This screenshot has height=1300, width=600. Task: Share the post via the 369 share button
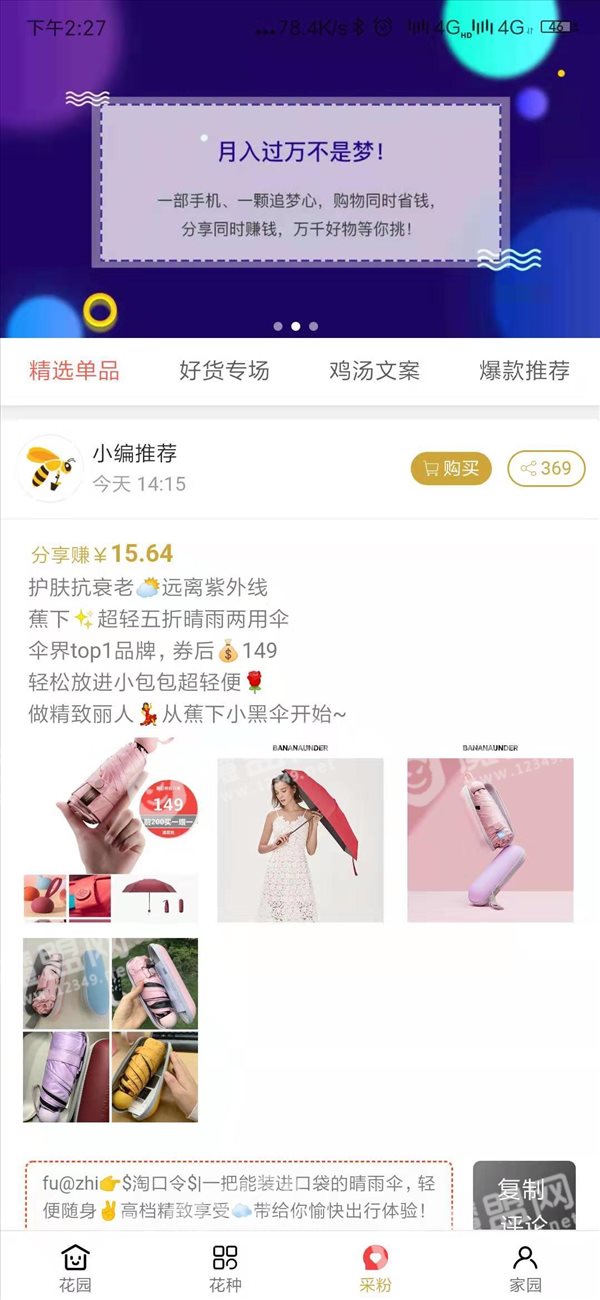546,468
